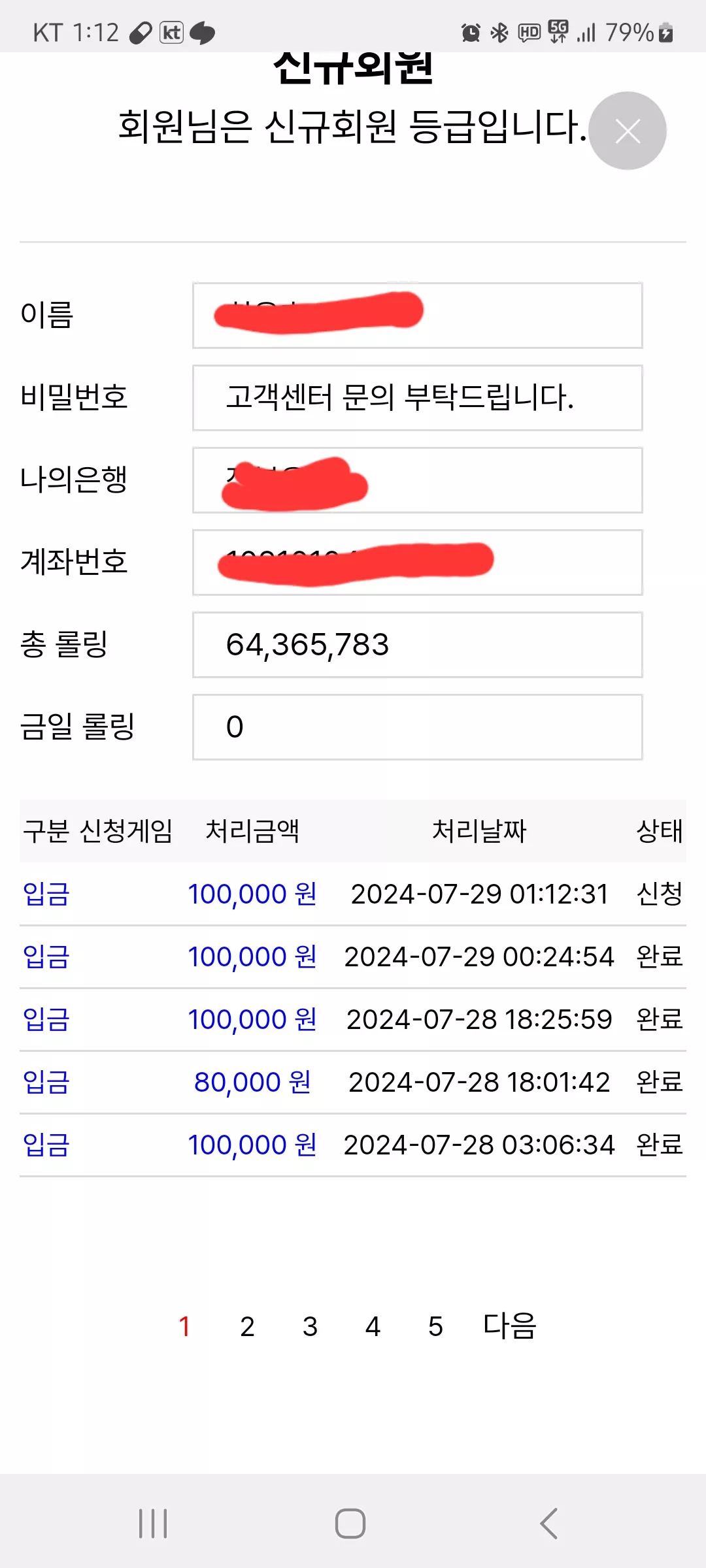The image size is (706, 1568).
Task: Select page 1 in pagination
Action: pos(184,1327)
